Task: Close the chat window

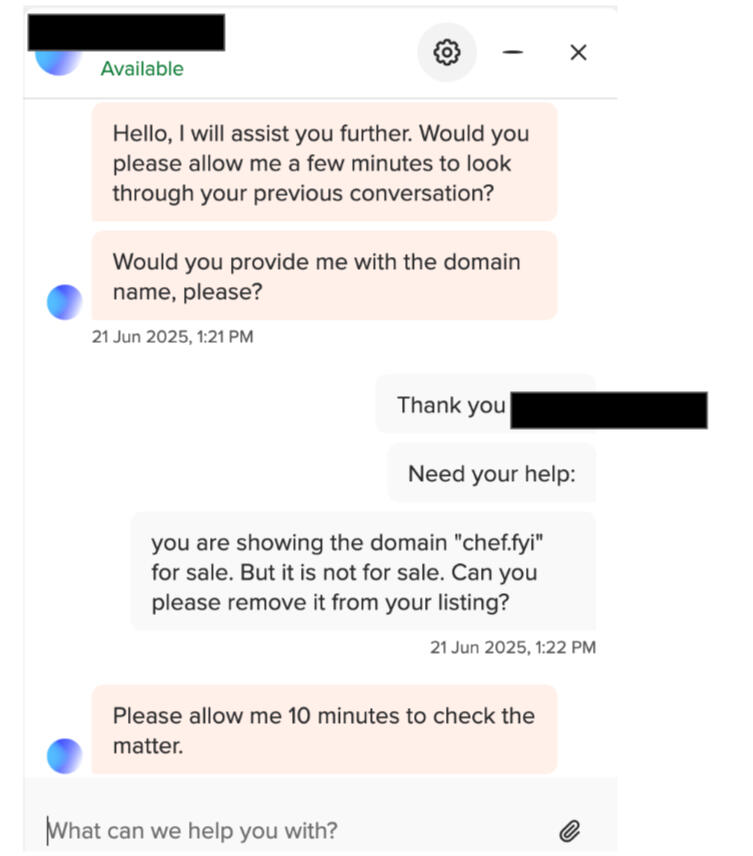Action: pos(578,52)
